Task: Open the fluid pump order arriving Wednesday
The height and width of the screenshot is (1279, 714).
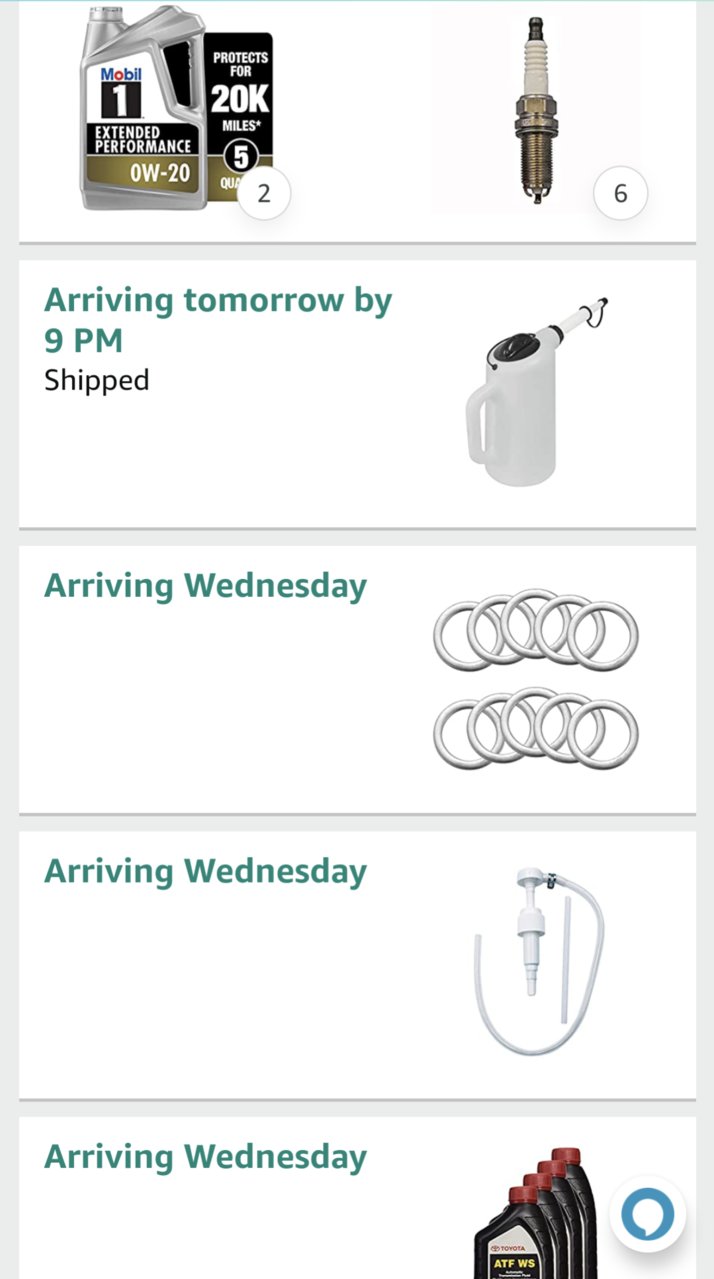Action: click(357, 965)
